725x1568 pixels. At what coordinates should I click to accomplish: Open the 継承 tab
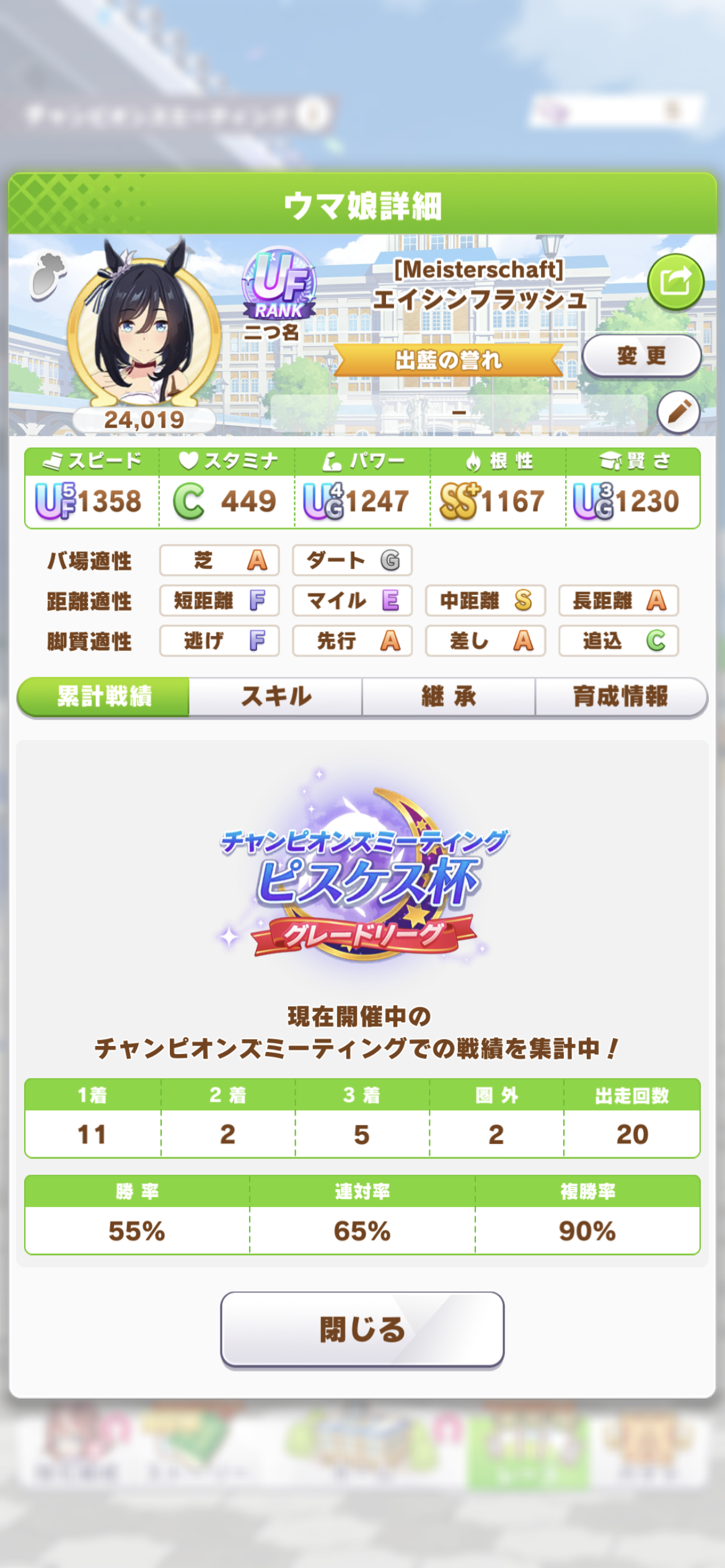[449, 697]
